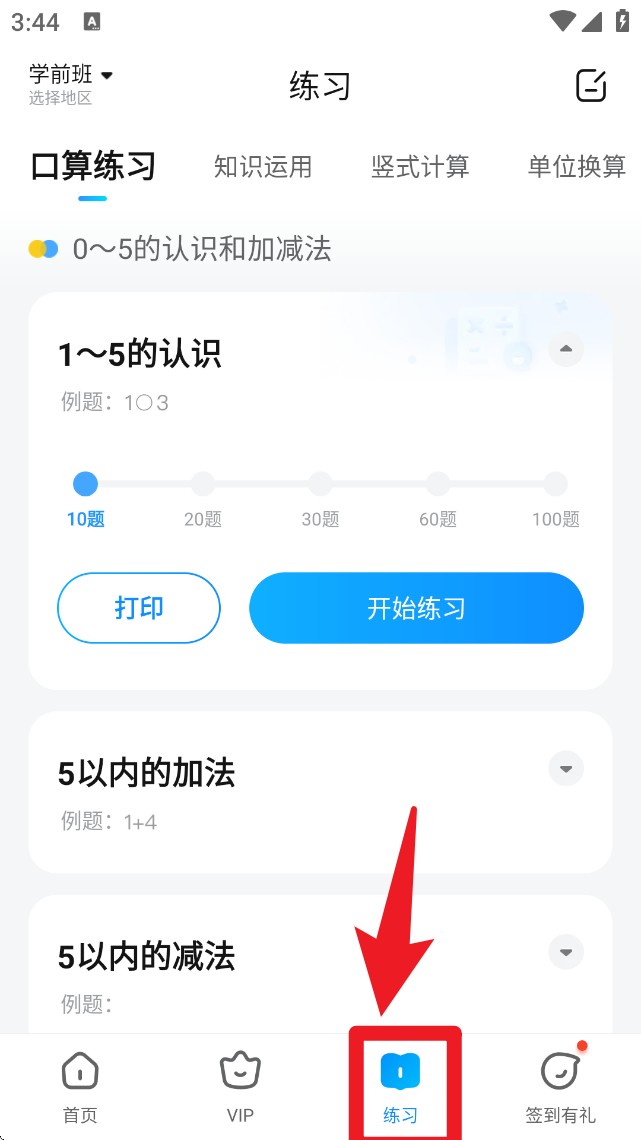The image size is (641, 1140).
Task: Switch to the 单位换算 tab
Action: [x=577, y=167]
